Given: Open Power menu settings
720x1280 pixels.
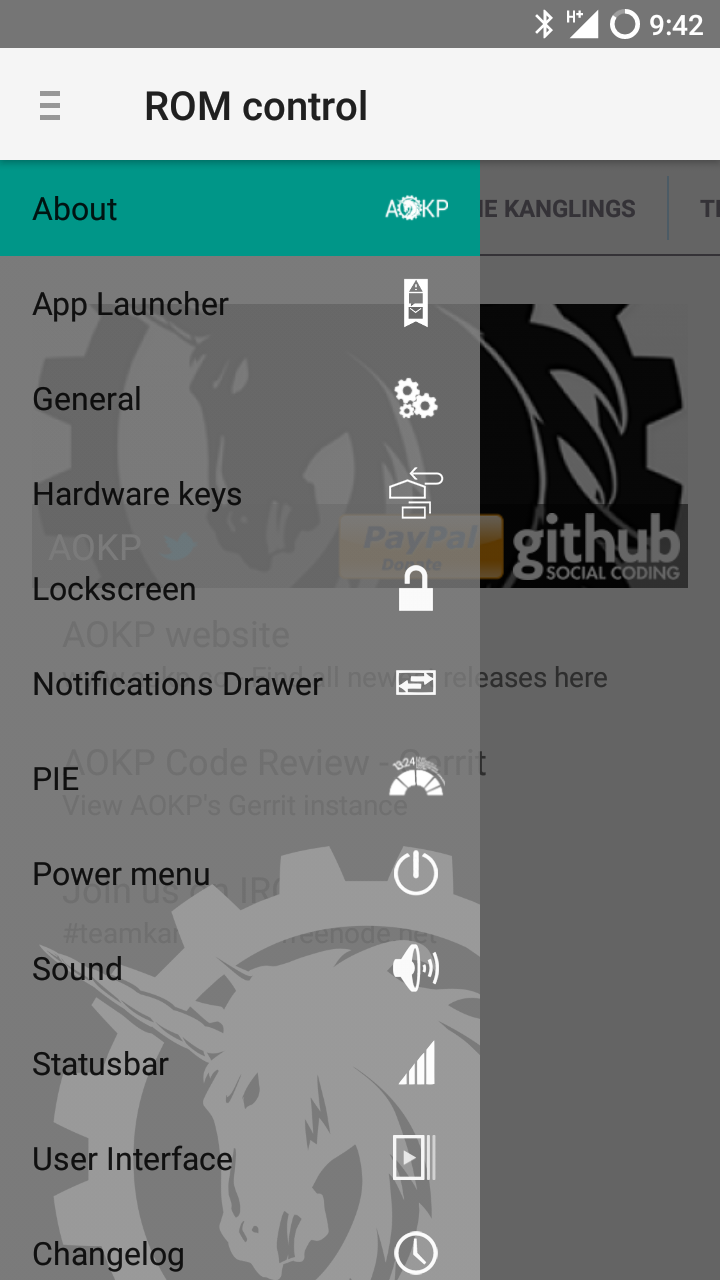Looking at the screenshot, I should tap(240, 874).
